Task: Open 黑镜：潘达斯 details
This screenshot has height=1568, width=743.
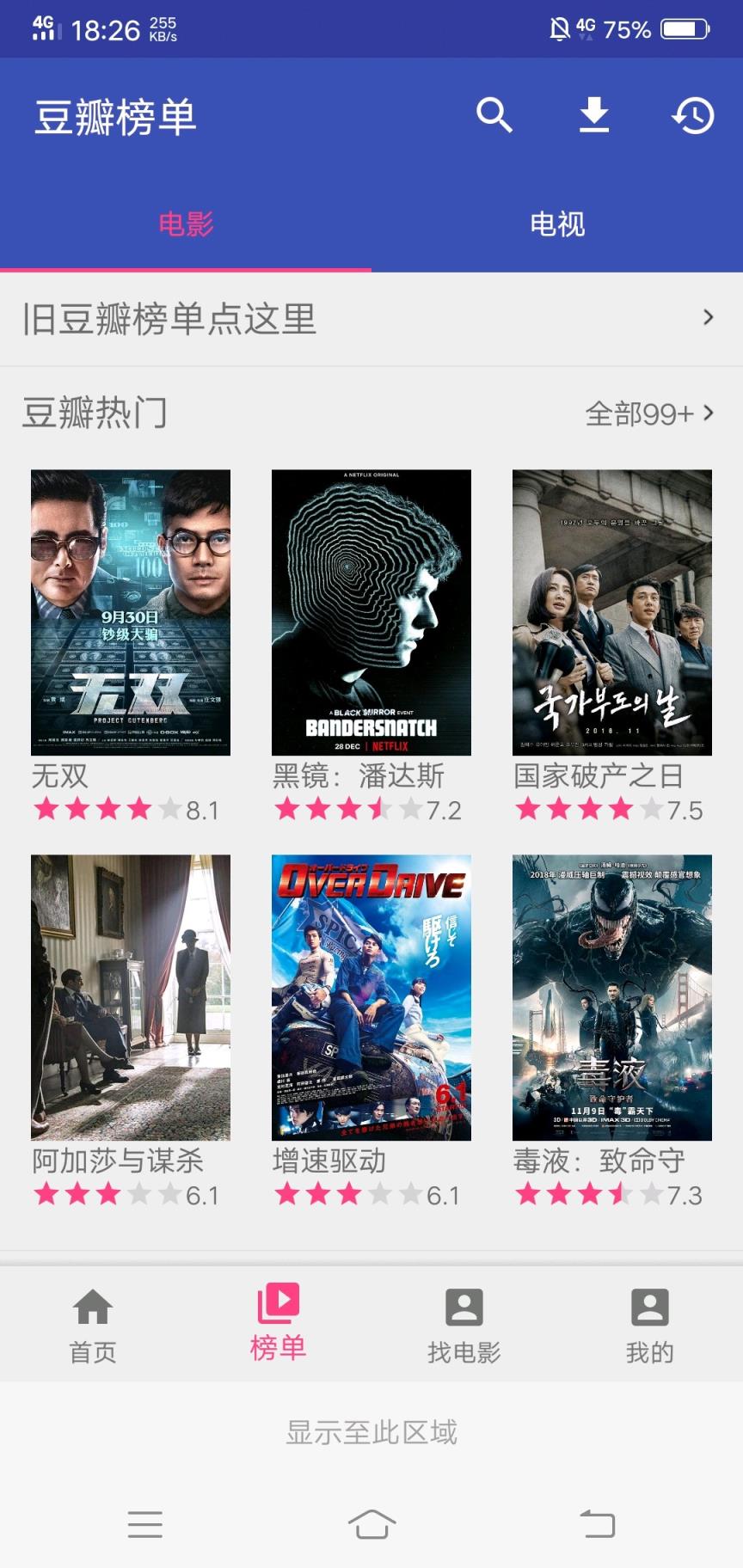Action: point(371,610)
